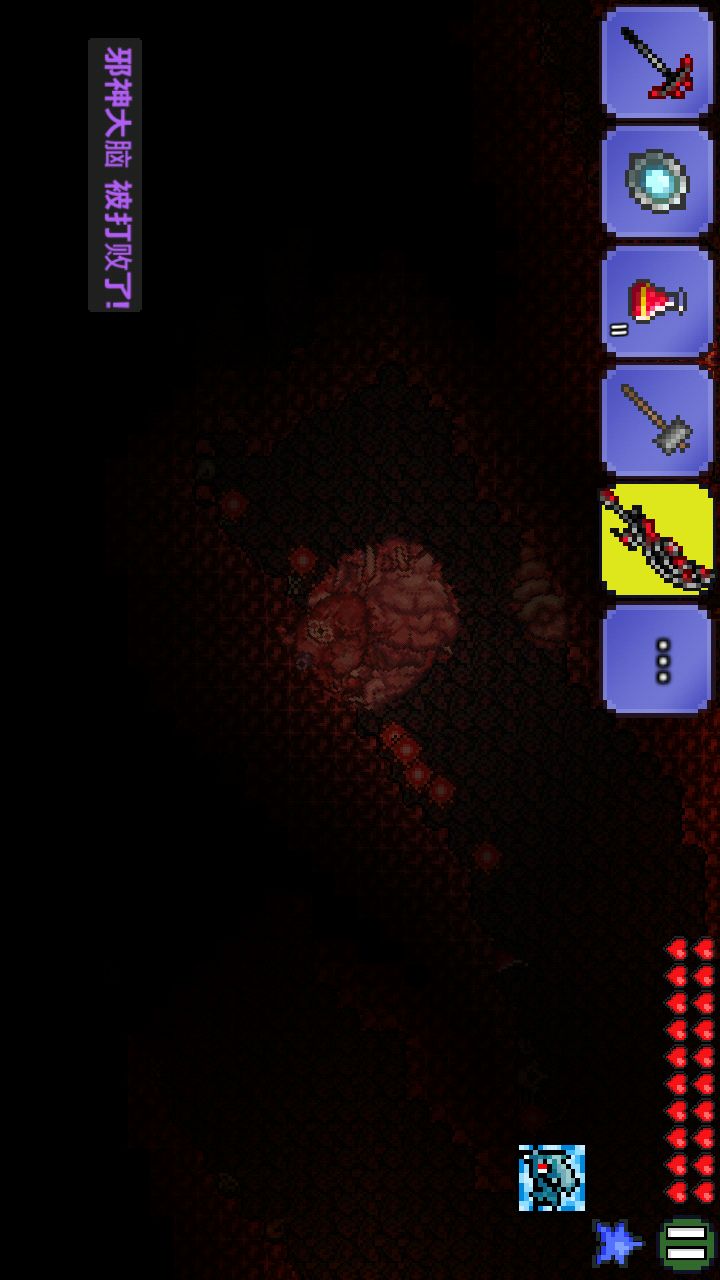Select the dark sword hotbar slot

pyautogui.click(x=657, y=62)
